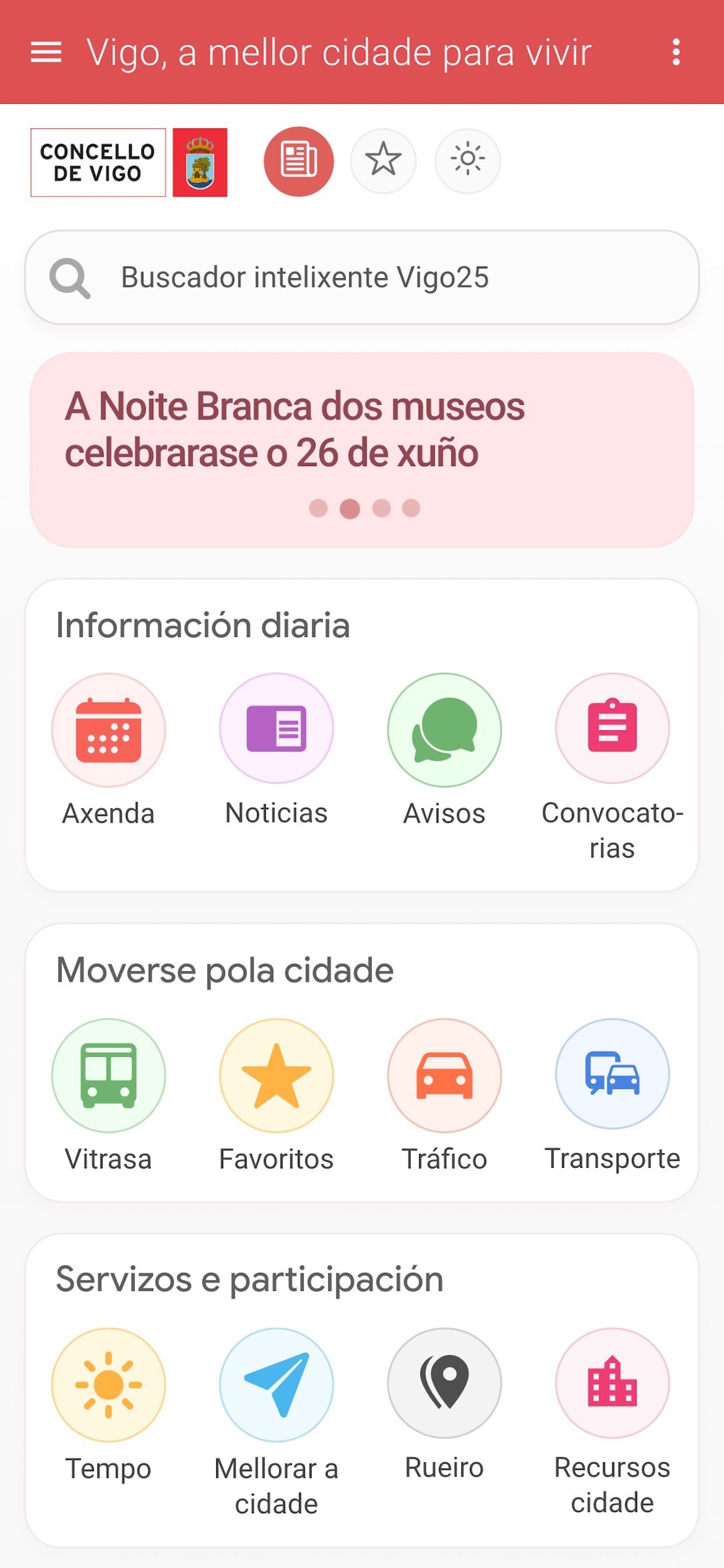
Task: Toggle the star favorites icon
Action: [382, 160]
